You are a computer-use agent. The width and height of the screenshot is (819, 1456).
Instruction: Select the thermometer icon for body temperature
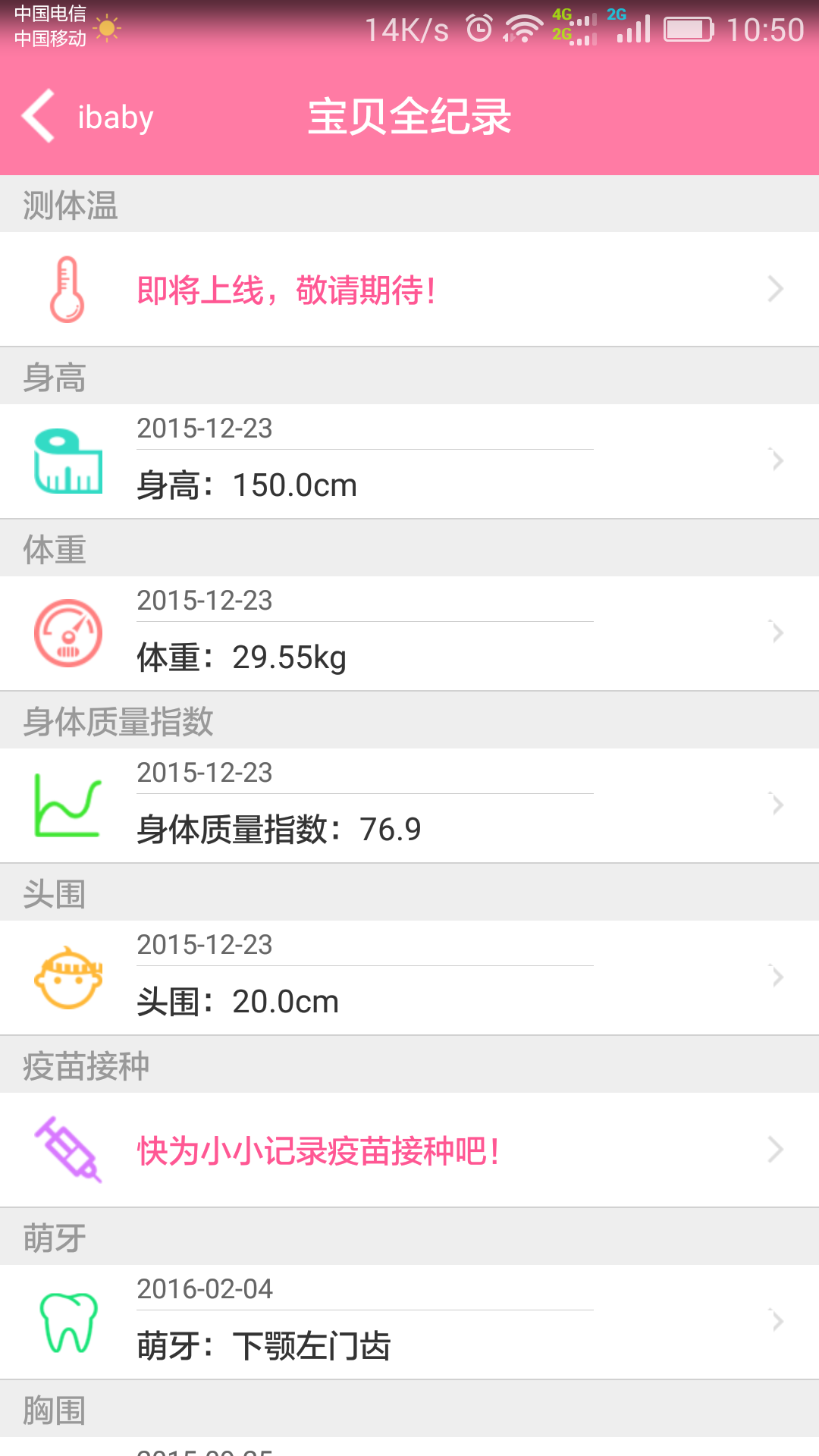[x=67, y=289]
